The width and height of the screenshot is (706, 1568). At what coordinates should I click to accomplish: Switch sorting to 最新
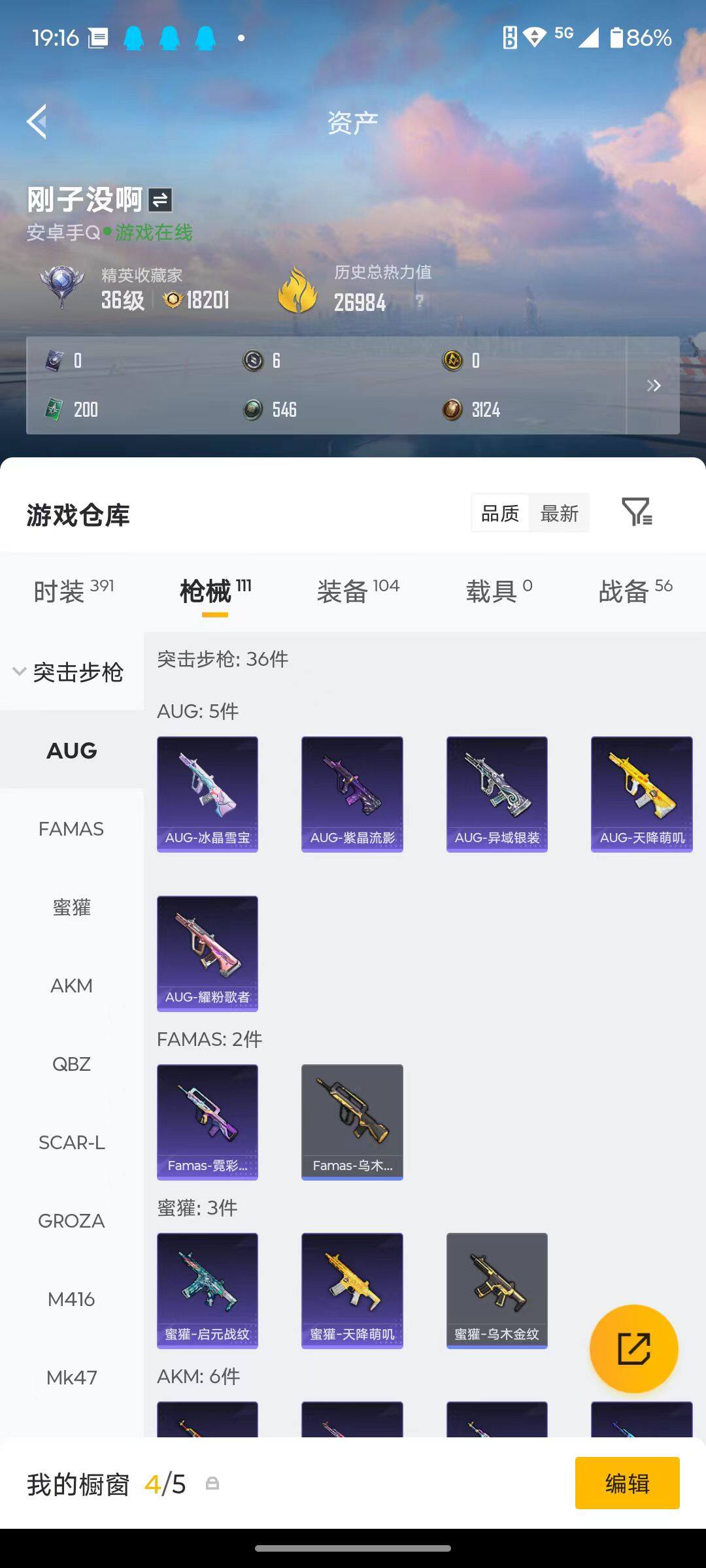pos(560,514)
